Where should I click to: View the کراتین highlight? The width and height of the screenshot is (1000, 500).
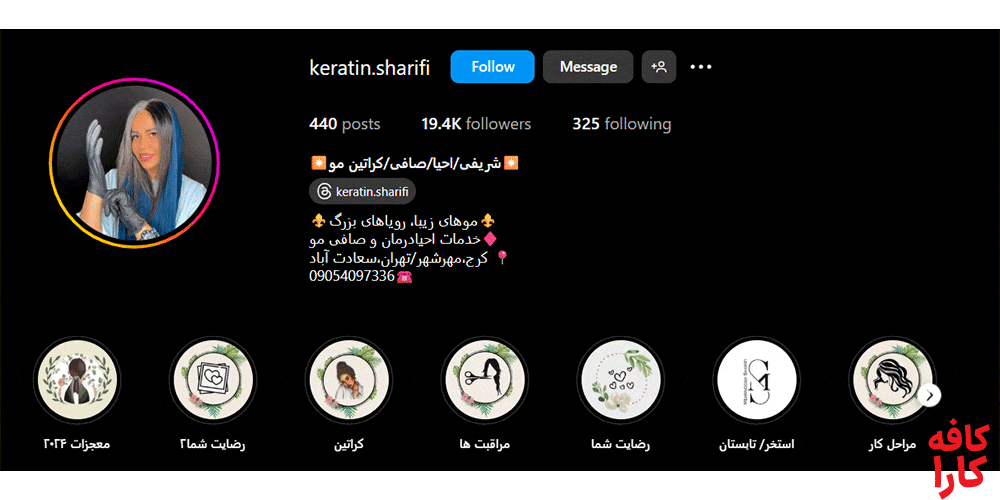click(348, 380)
